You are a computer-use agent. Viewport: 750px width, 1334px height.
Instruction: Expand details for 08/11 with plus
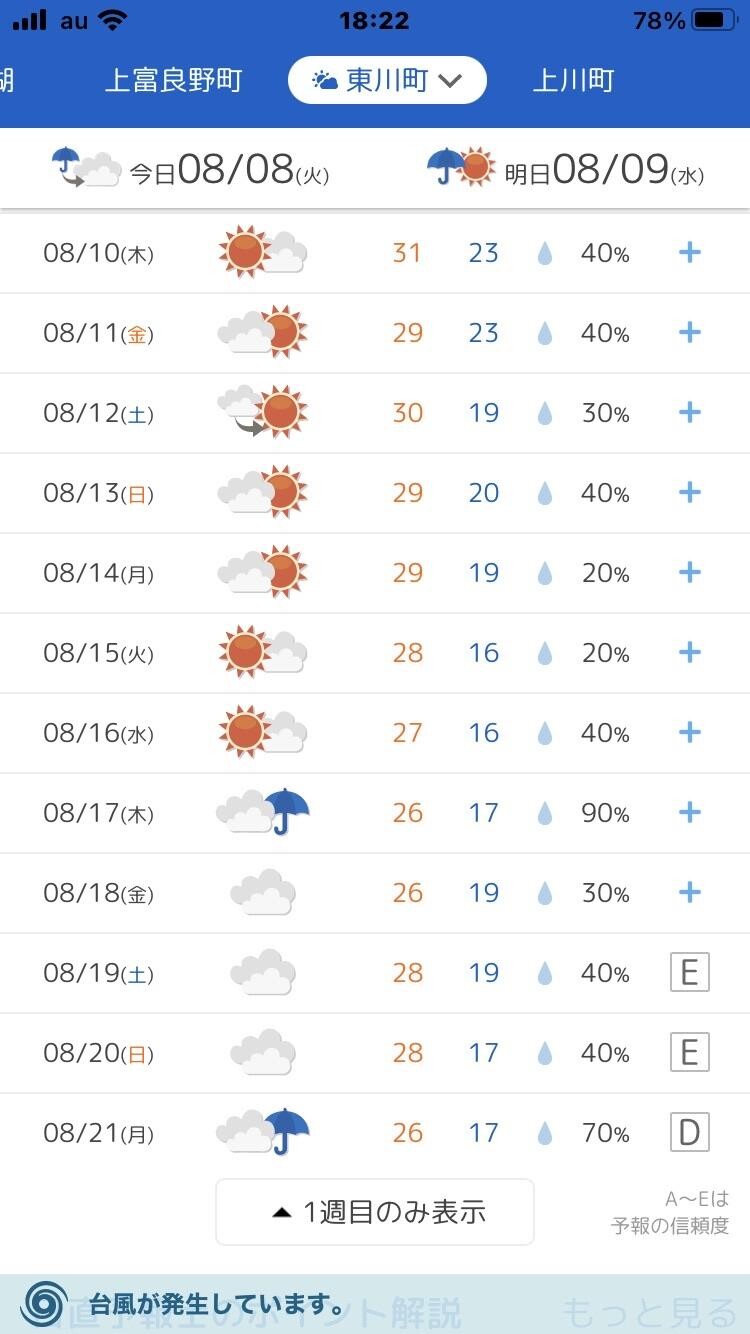click(689, 332)
